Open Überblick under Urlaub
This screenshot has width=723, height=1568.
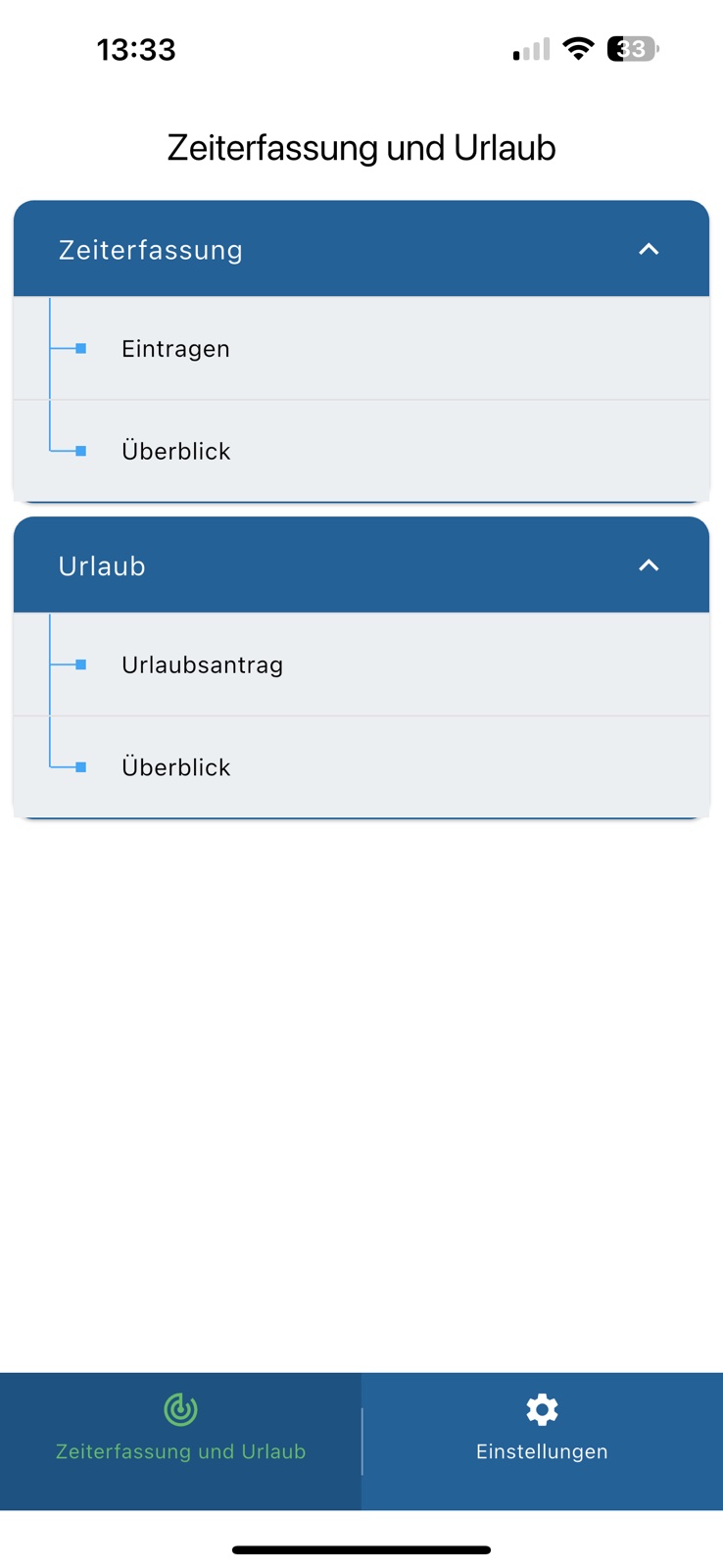coord(361,767)
